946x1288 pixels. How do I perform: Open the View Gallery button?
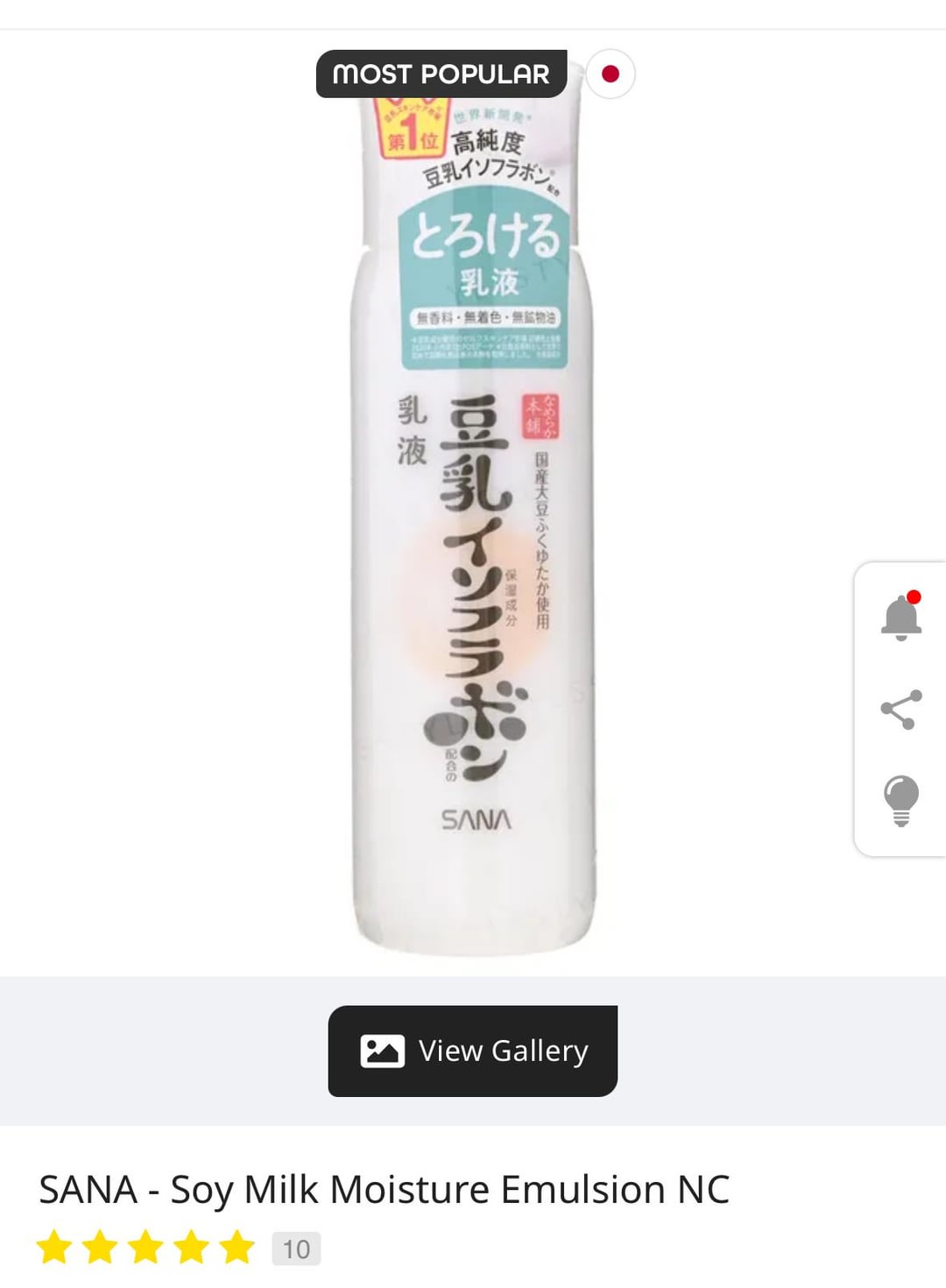pyautogui.click(x=473, y=1051)
